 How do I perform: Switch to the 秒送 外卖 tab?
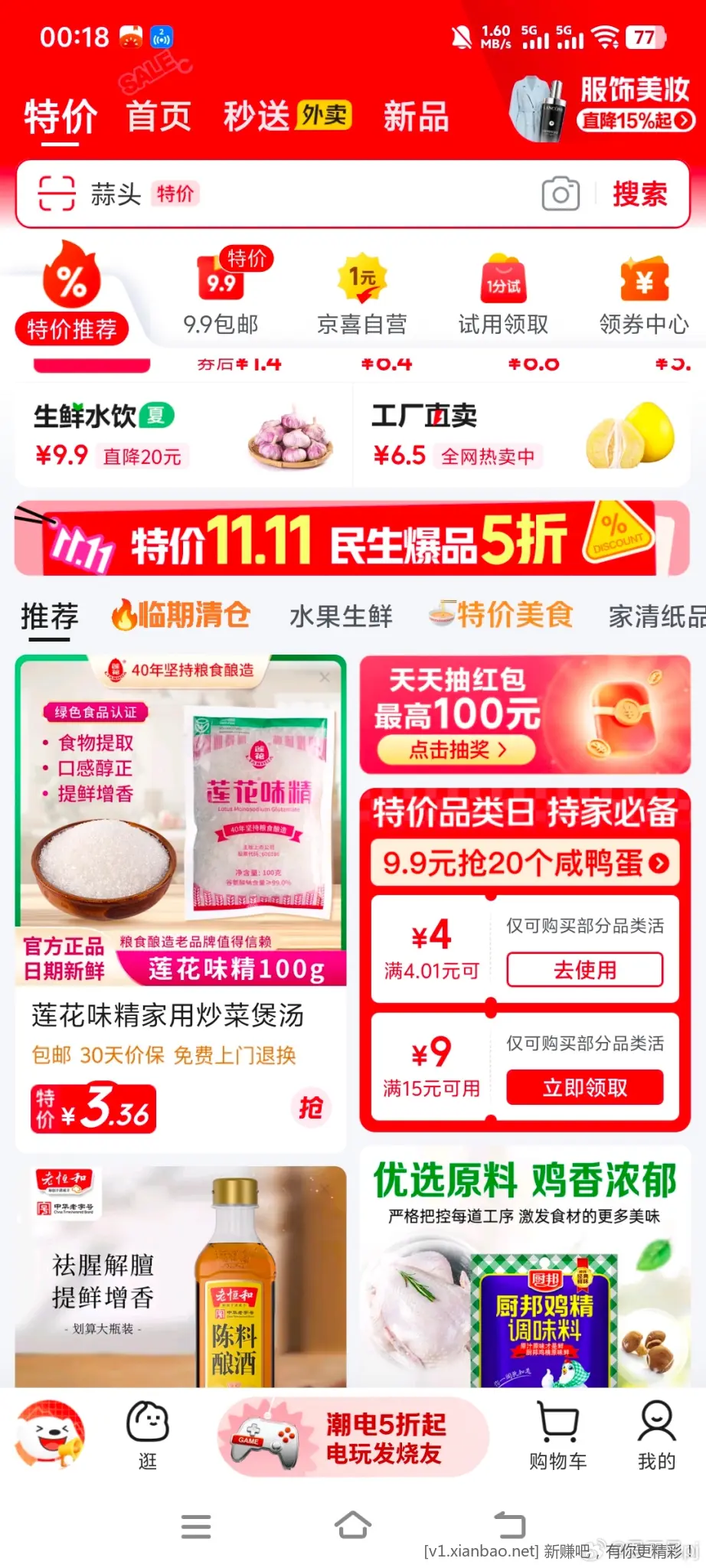[287, 116]
